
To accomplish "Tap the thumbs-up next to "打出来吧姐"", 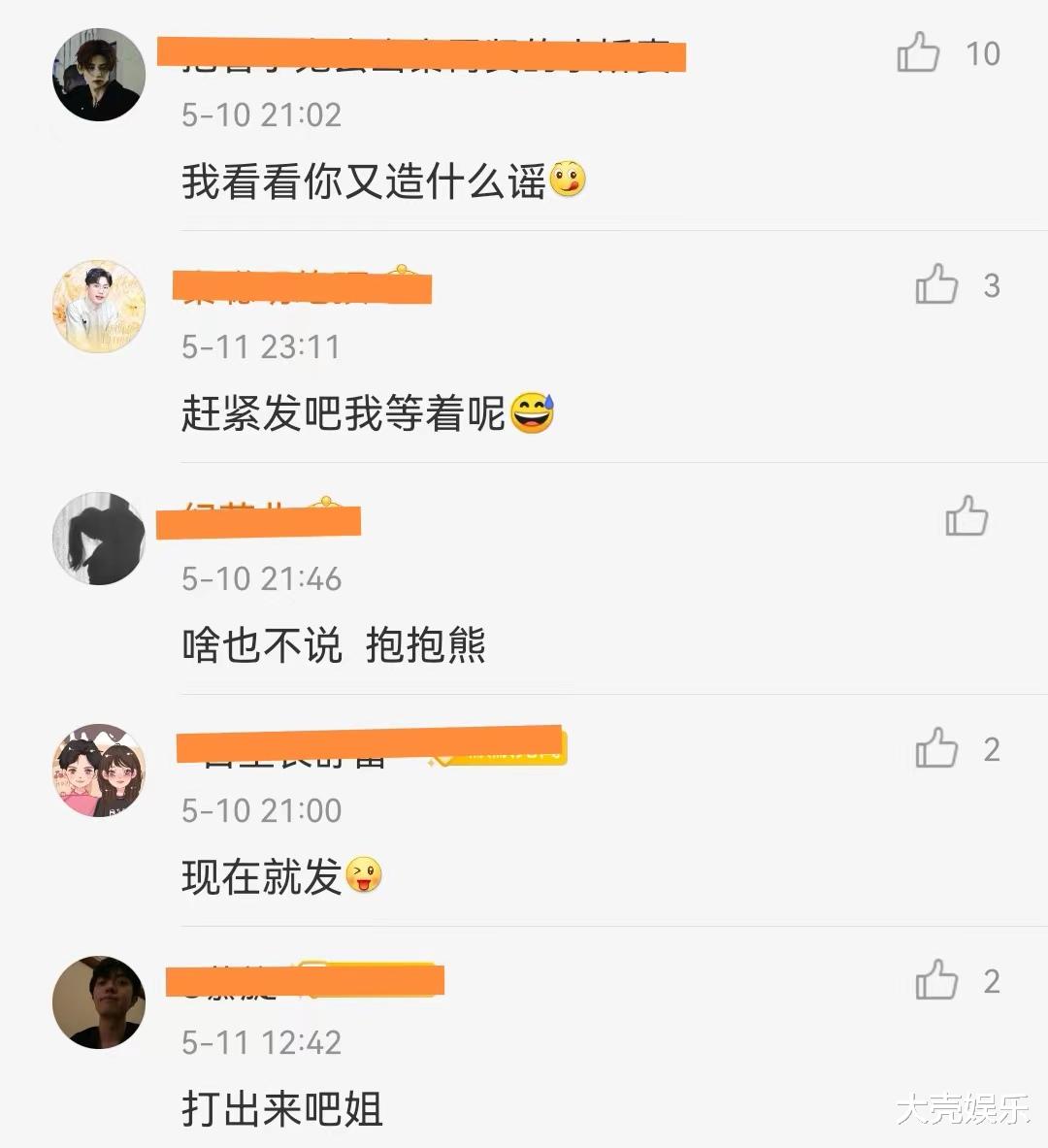I will [x=934, y=981].
